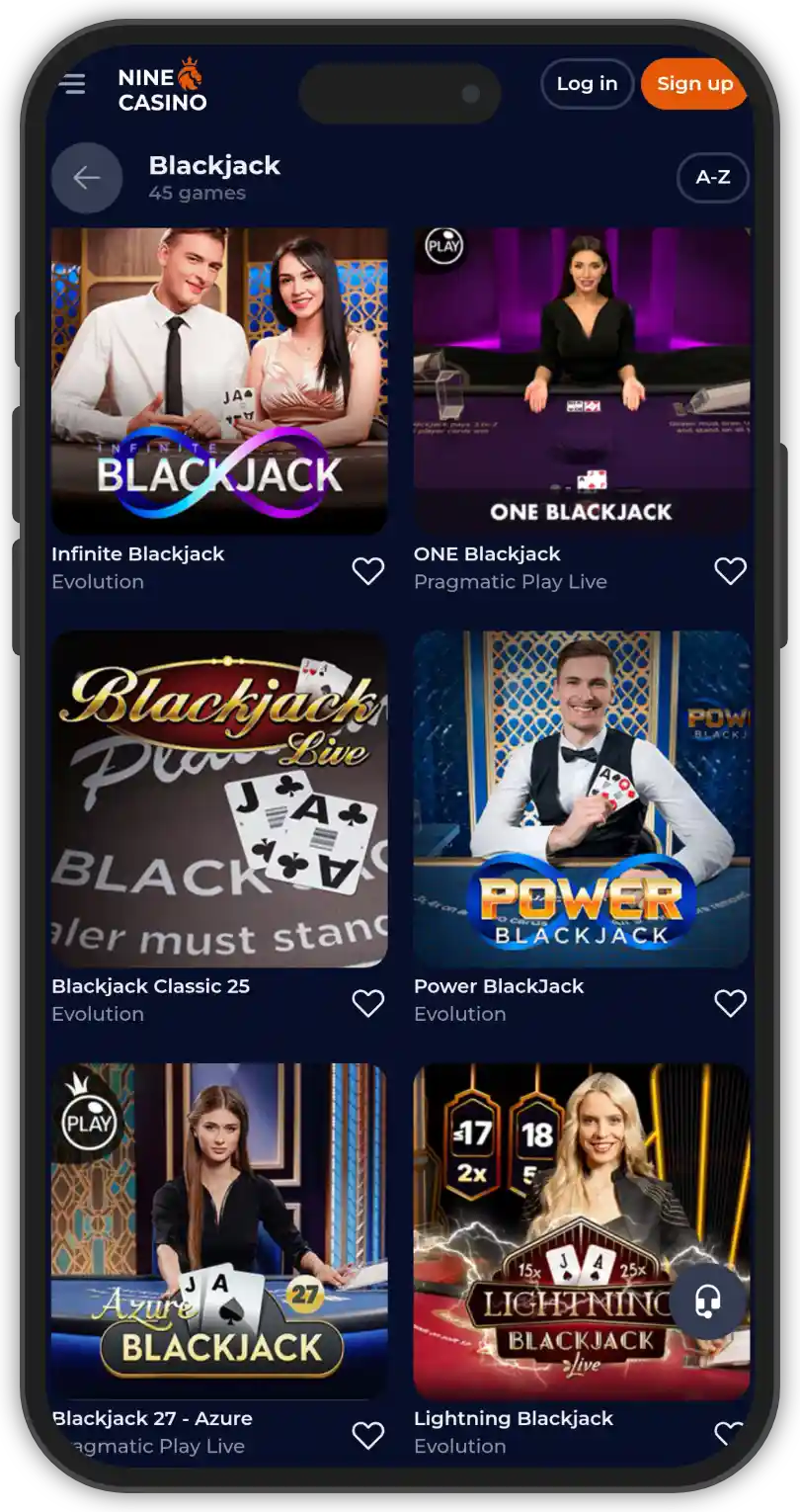
Task: Open the hamburger menu
Action: coord(72,84)
